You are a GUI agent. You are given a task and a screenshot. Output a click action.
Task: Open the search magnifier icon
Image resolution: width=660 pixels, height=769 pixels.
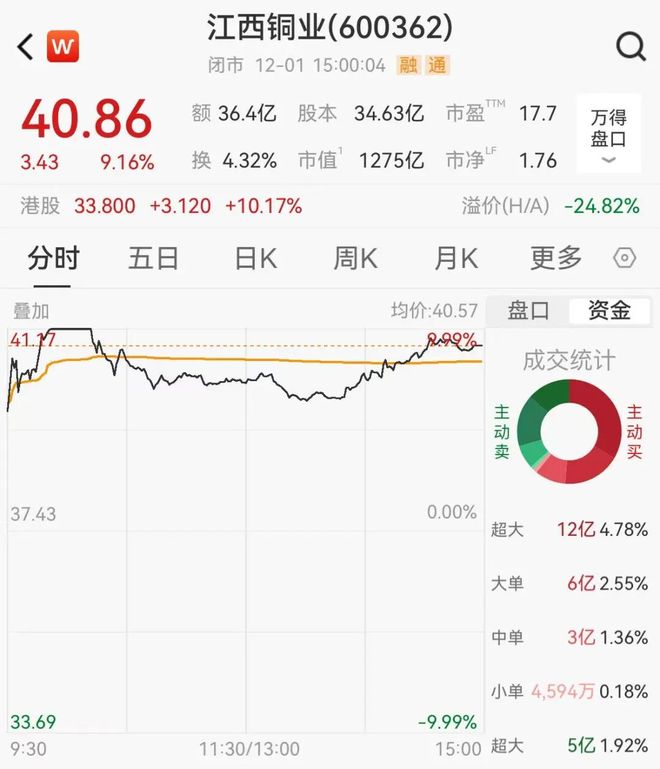(x=630, y=46)
